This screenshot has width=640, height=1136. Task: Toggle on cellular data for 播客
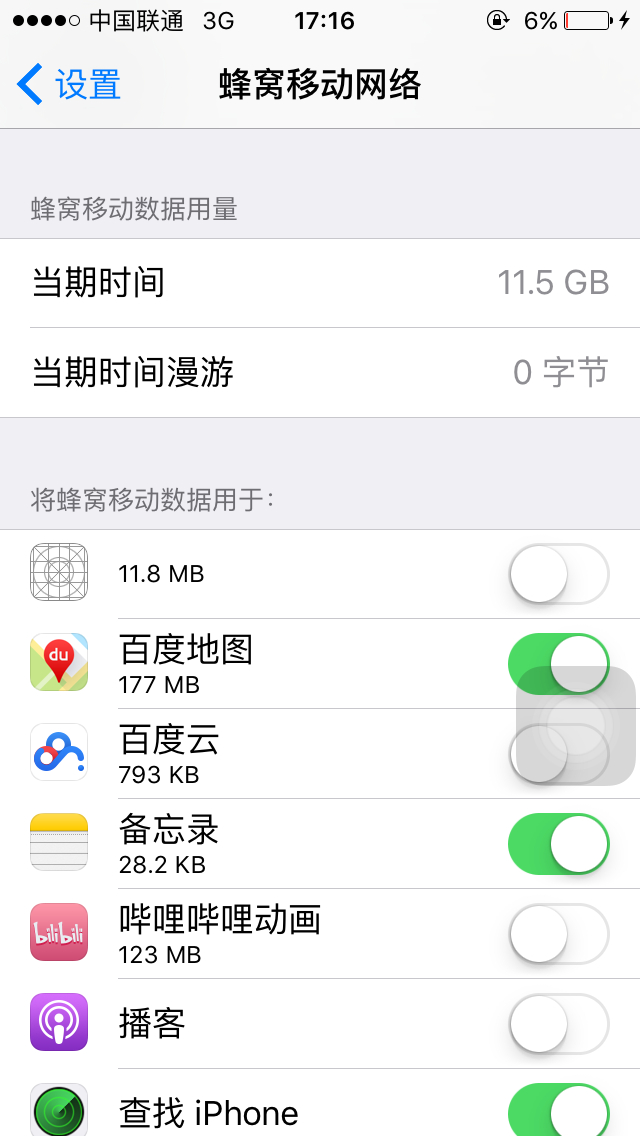click(558, 1024)
